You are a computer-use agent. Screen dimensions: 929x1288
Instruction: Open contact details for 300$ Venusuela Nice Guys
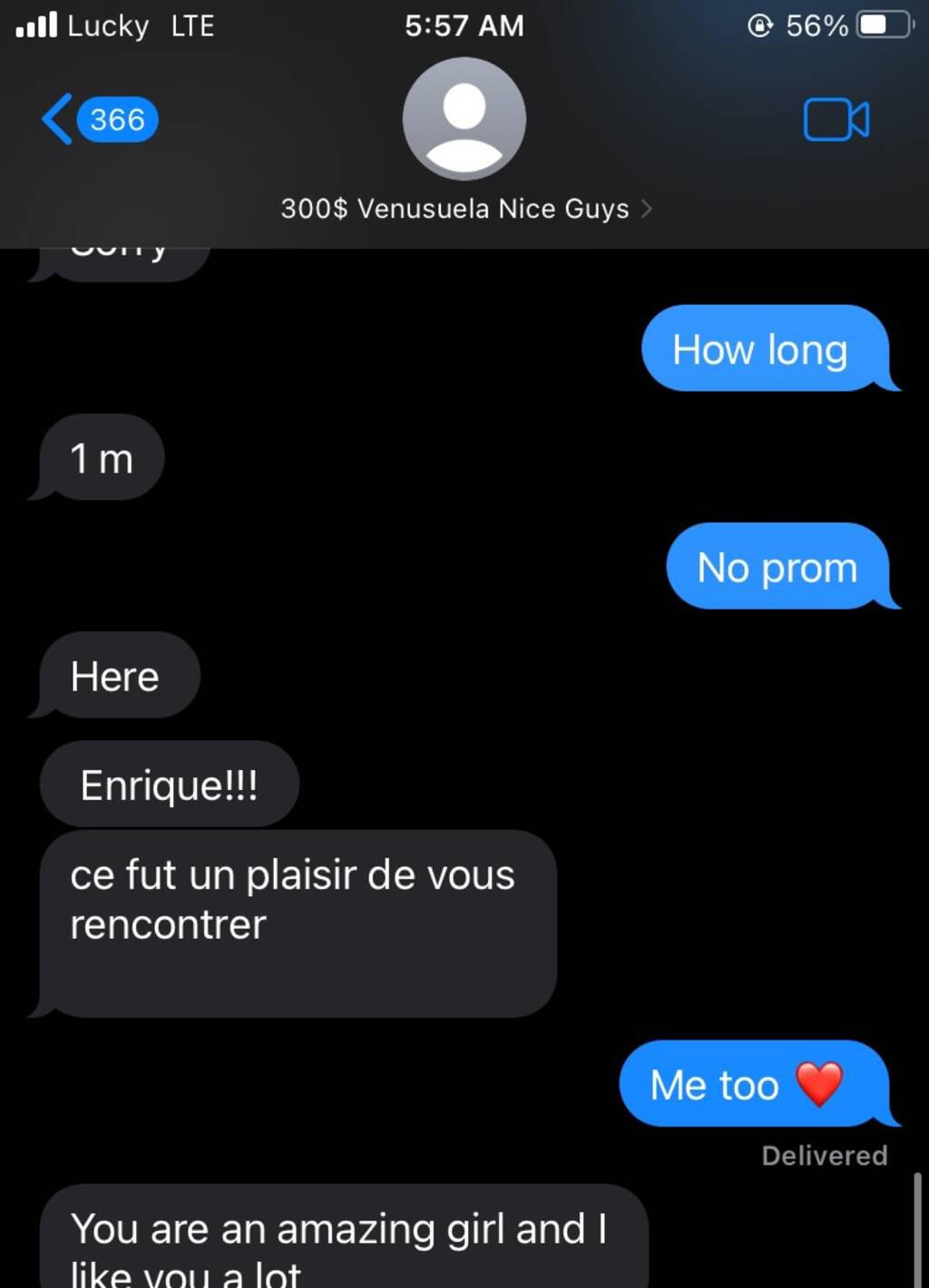click(x=464, y=209)
